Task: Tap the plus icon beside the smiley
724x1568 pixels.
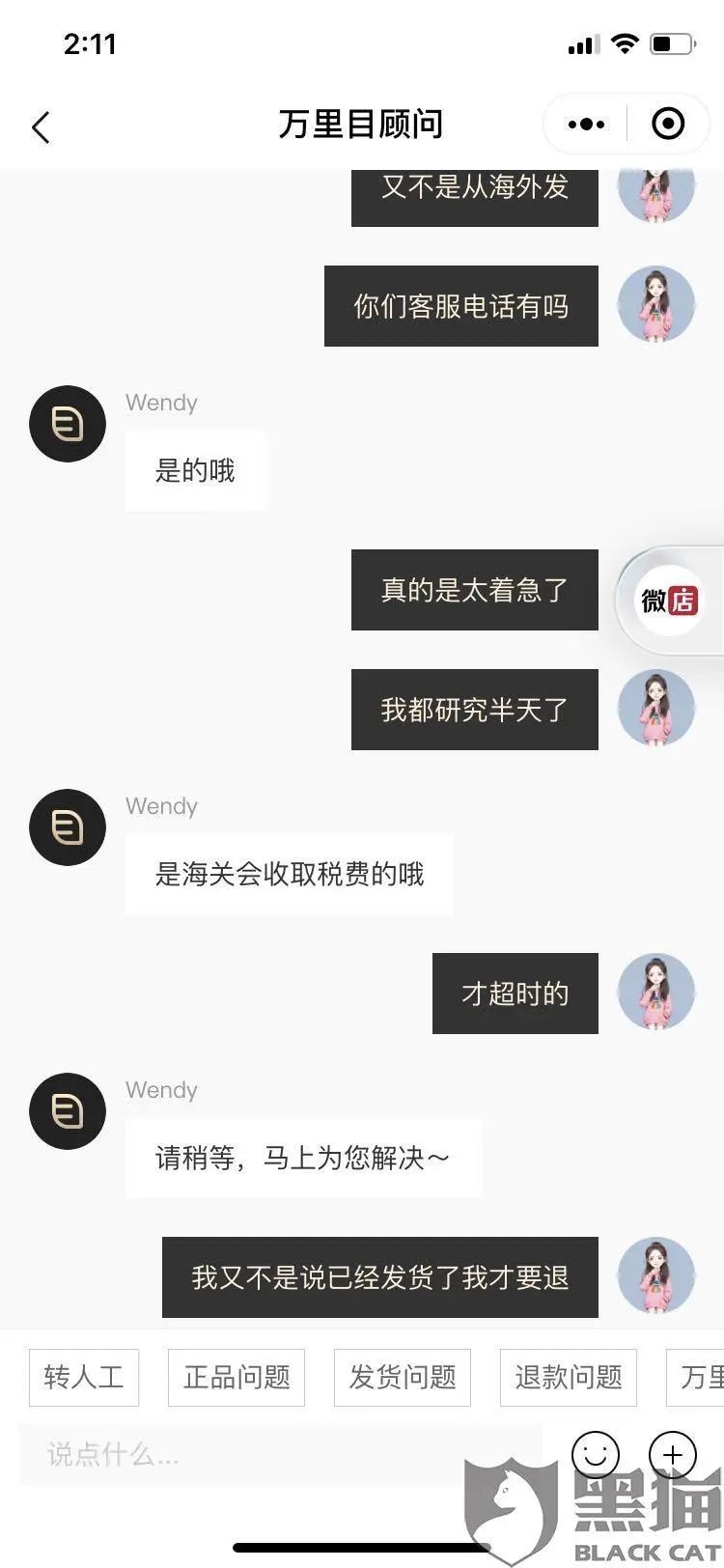Action: (x=671, y=1454)
